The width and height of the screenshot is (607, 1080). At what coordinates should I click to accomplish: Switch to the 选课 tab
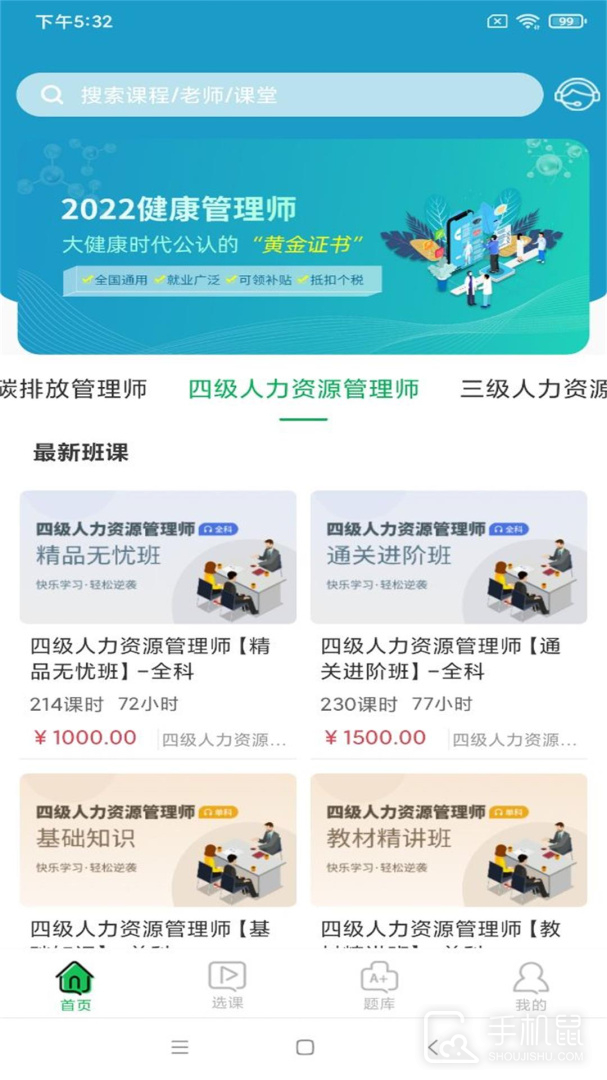point(227,986)
